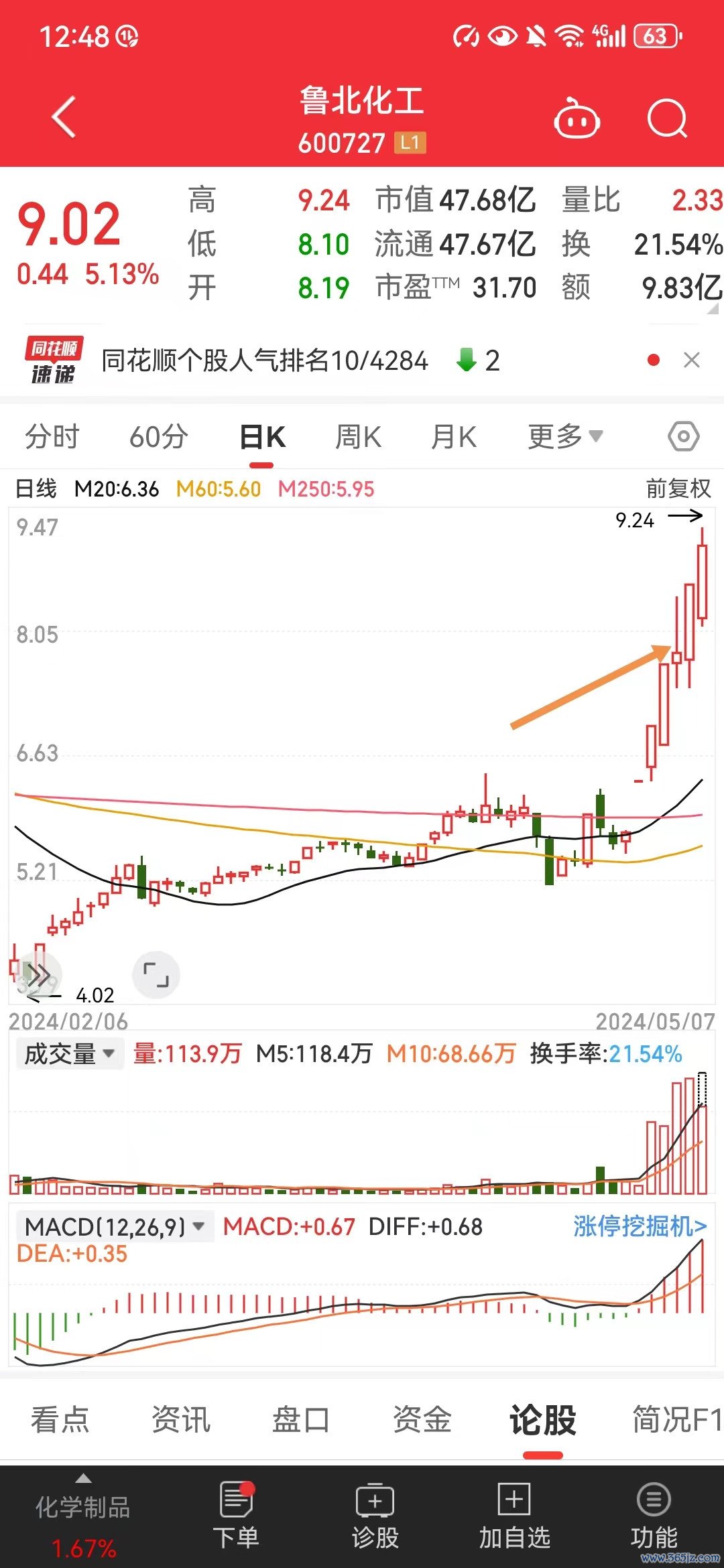Open stock search with the magnifier icon

point(668,119)
